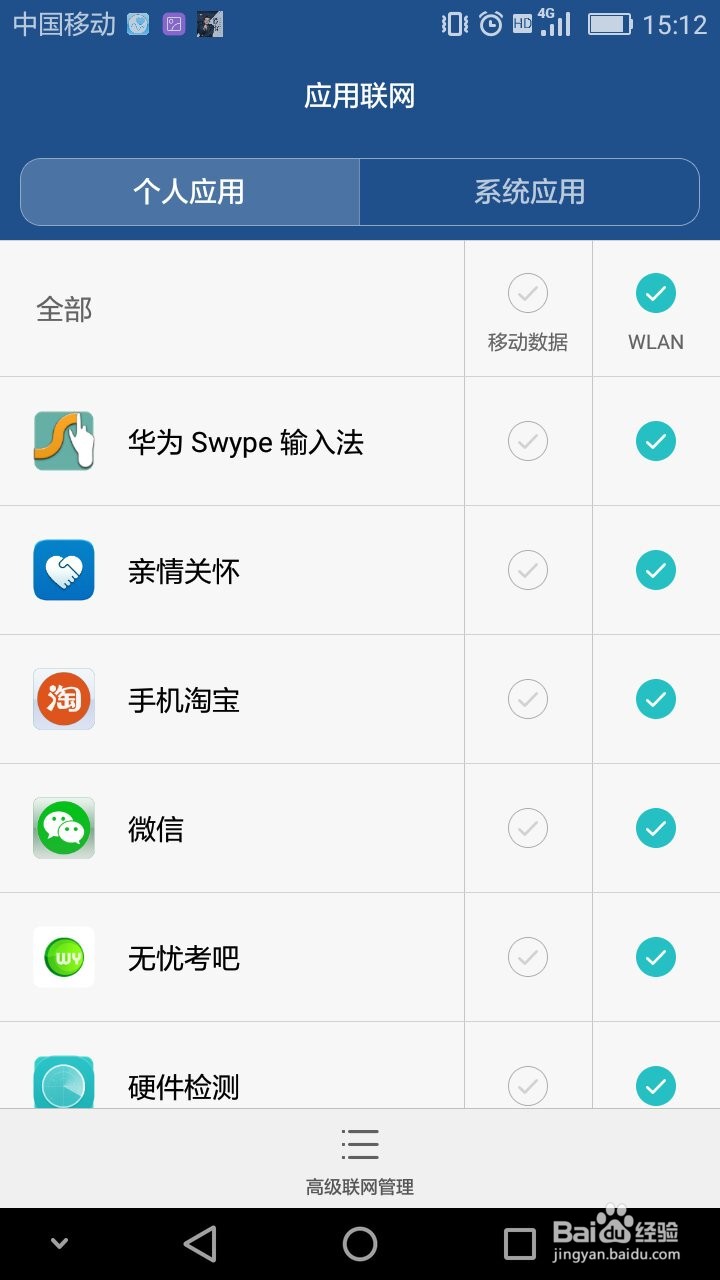Click the 华为 Swype 输入法 app icon
The width and height of the screenshot is (720, 1280).
pos(63,441)
